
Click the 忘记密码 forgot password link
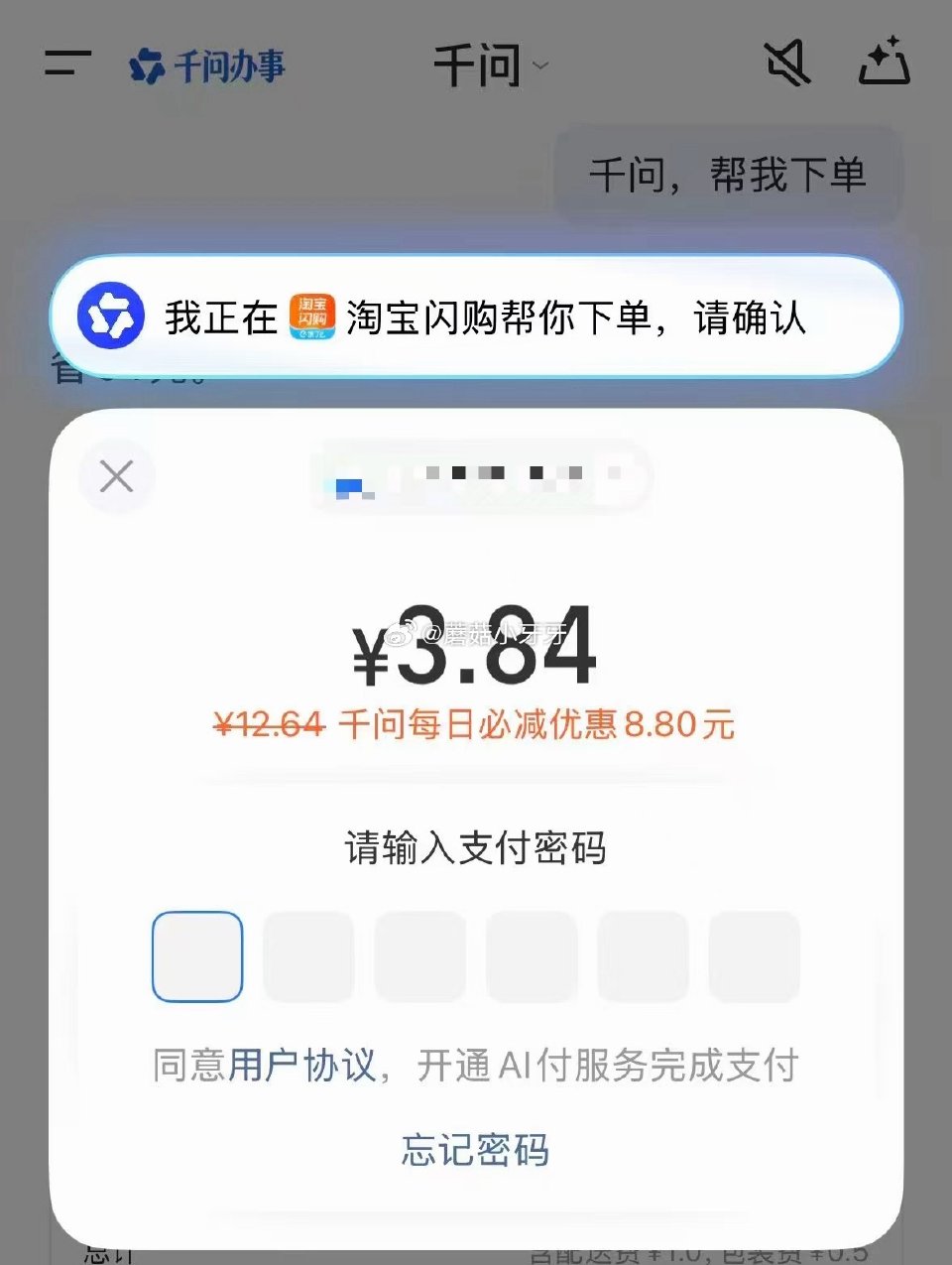[474, 1150]
